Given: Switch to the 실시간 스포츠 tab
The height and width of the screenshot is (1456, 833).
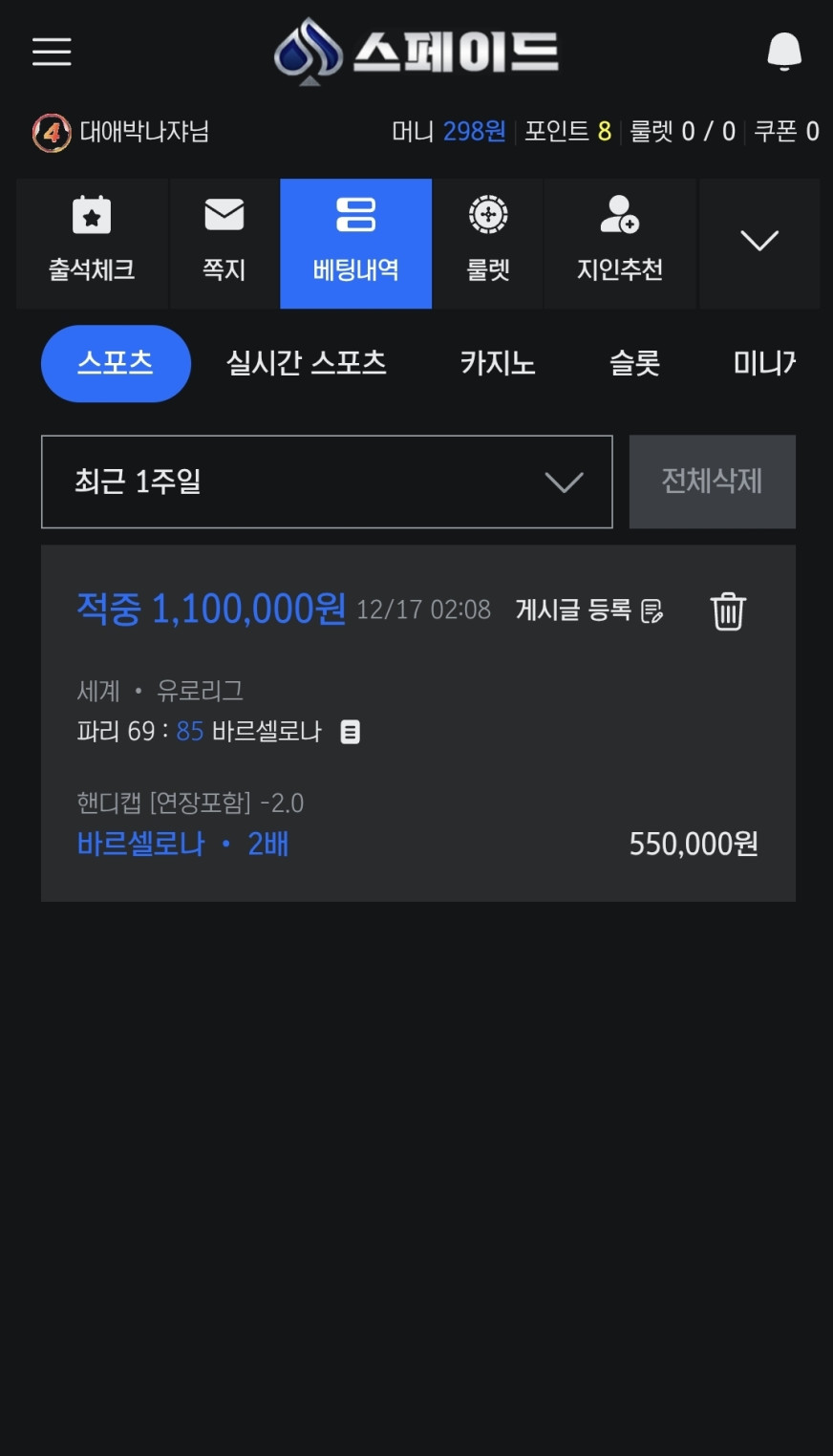Looking at the screenshot, I should click(306, 363).
